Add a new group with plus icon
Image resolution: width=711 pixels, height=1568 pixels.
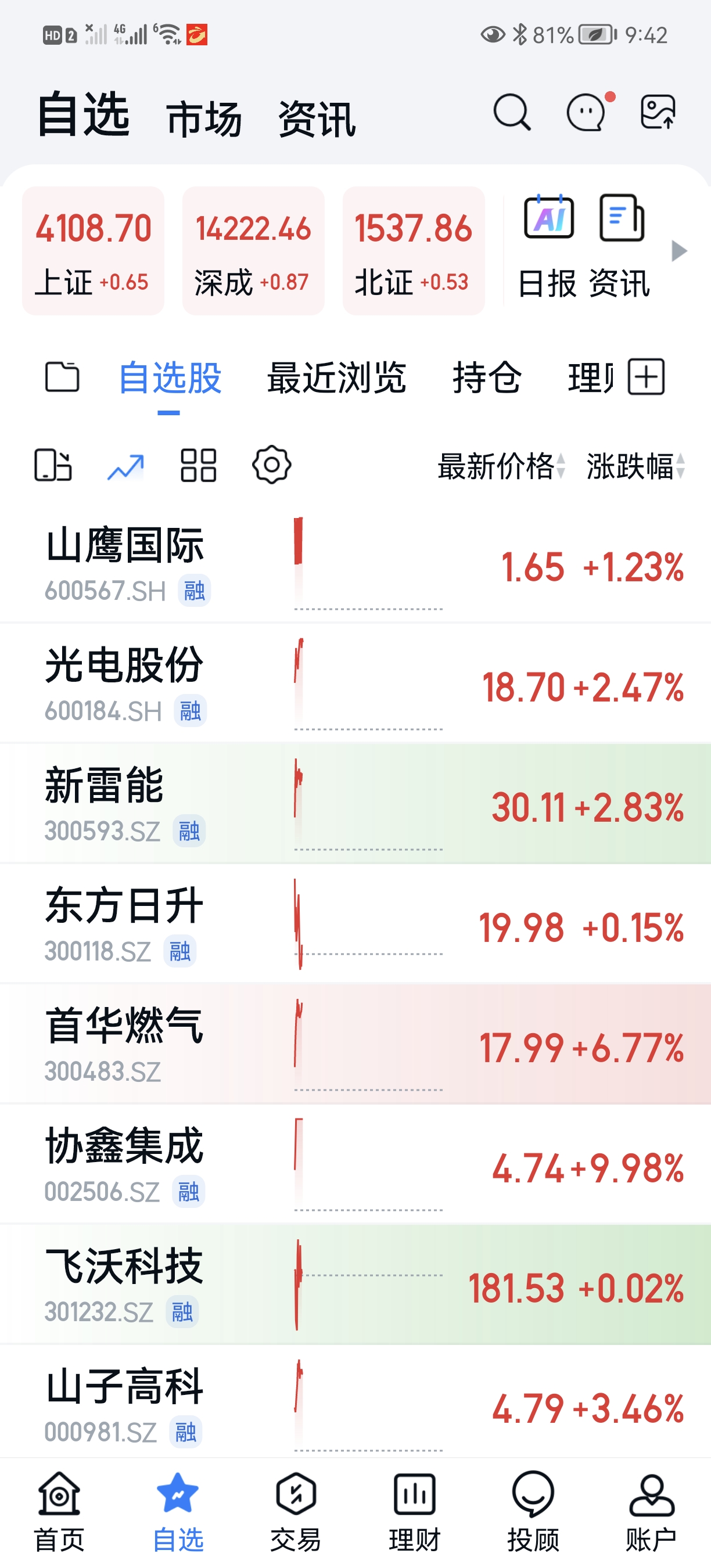(x=647, y=377)
